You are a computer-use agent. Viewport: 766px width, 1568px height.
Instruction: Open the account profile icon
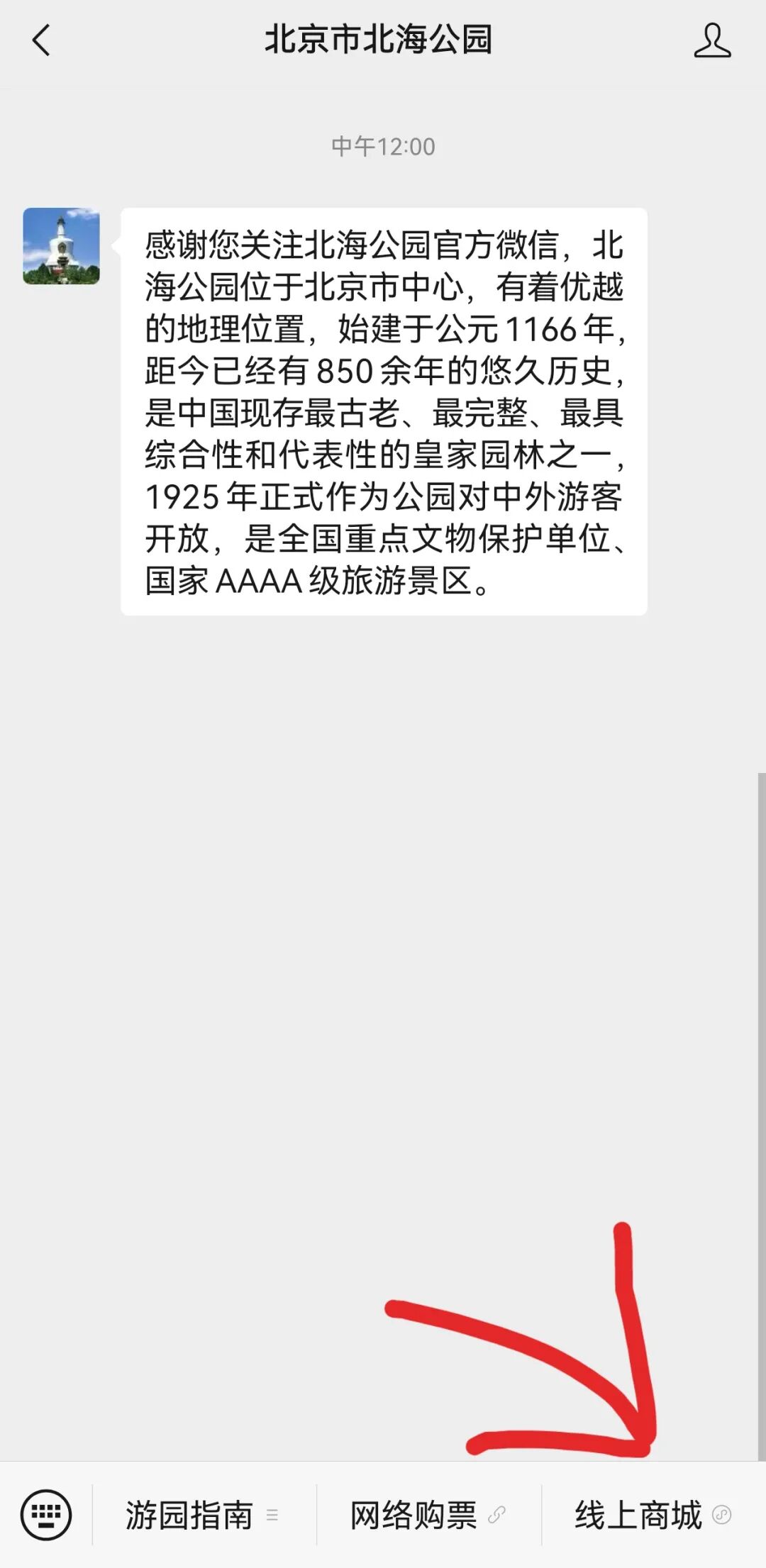[711, 40]
